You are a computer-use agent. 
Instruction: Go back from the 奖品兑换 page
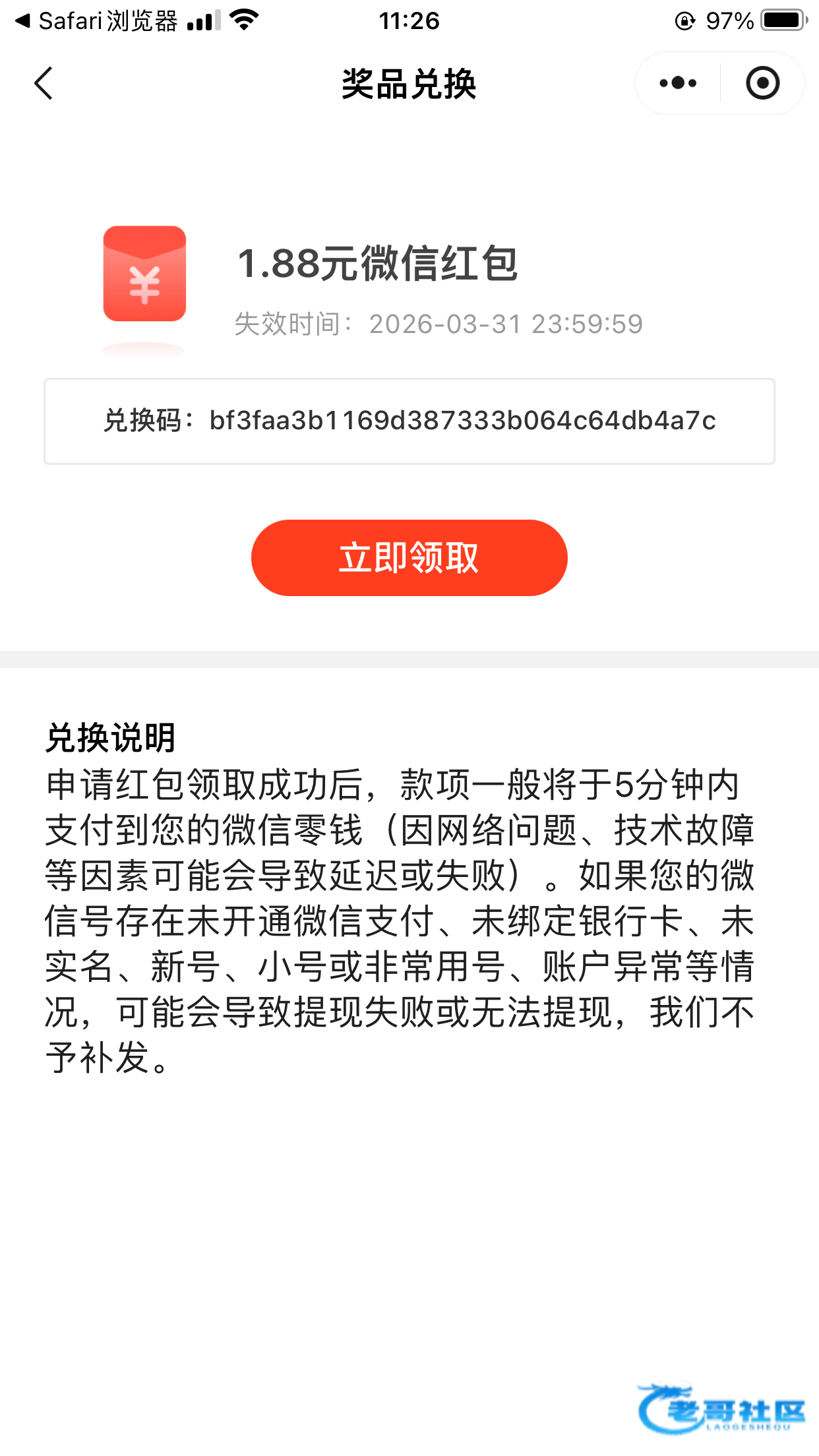pyautogui.click(x=44, y=84)
